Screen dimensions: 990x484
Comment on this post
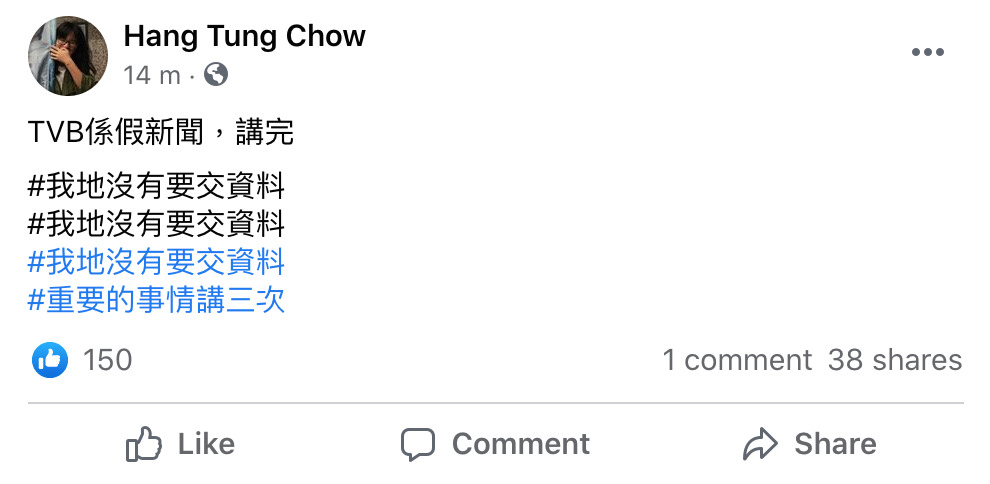[x=496, y=444]
